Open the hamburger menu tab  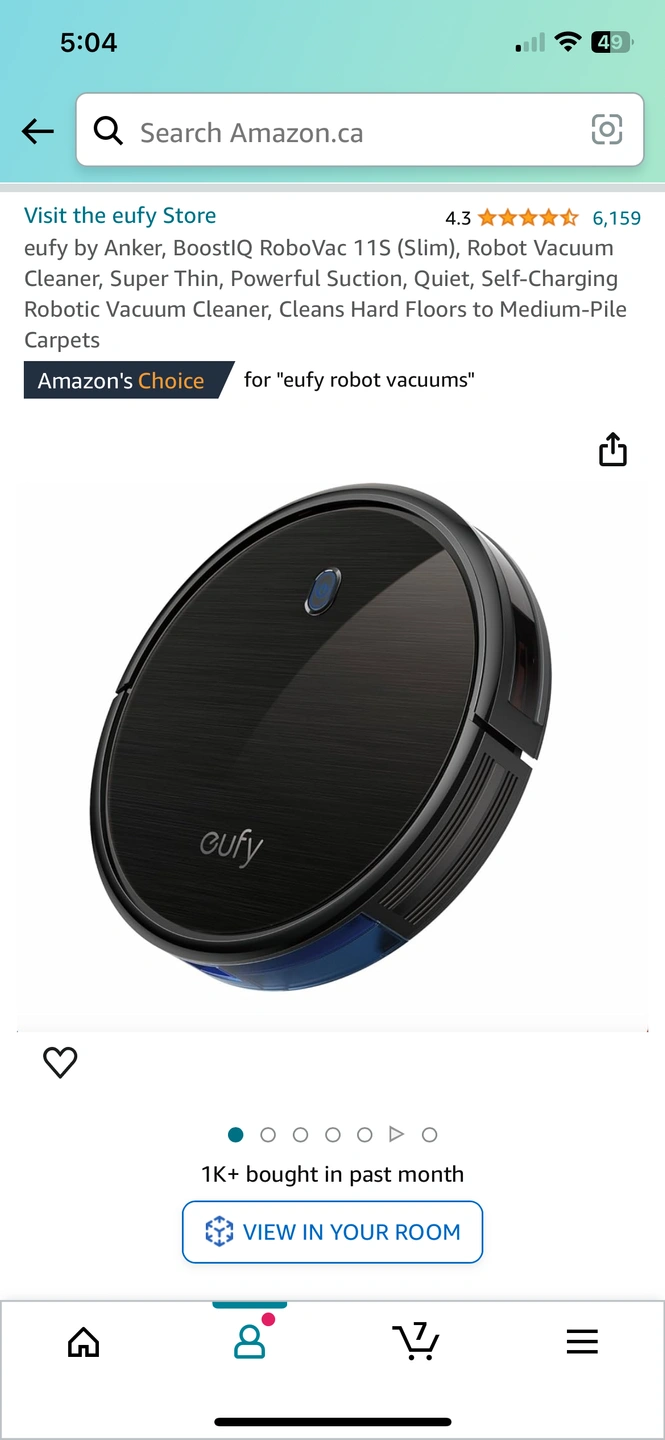click(x=582, y=1342)
